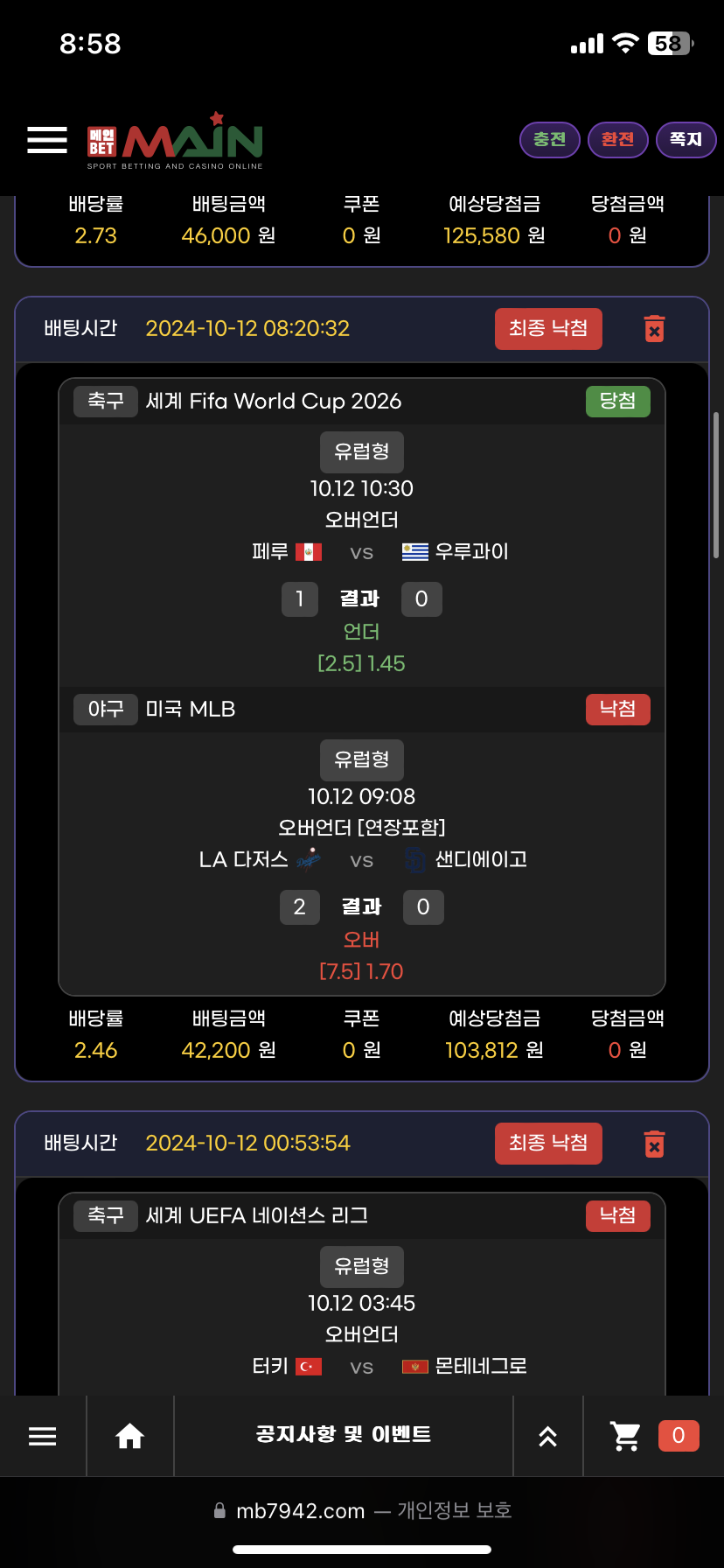The image size is (724, 1568).
Task: Go to the home page
Action: coord(130,1436)
